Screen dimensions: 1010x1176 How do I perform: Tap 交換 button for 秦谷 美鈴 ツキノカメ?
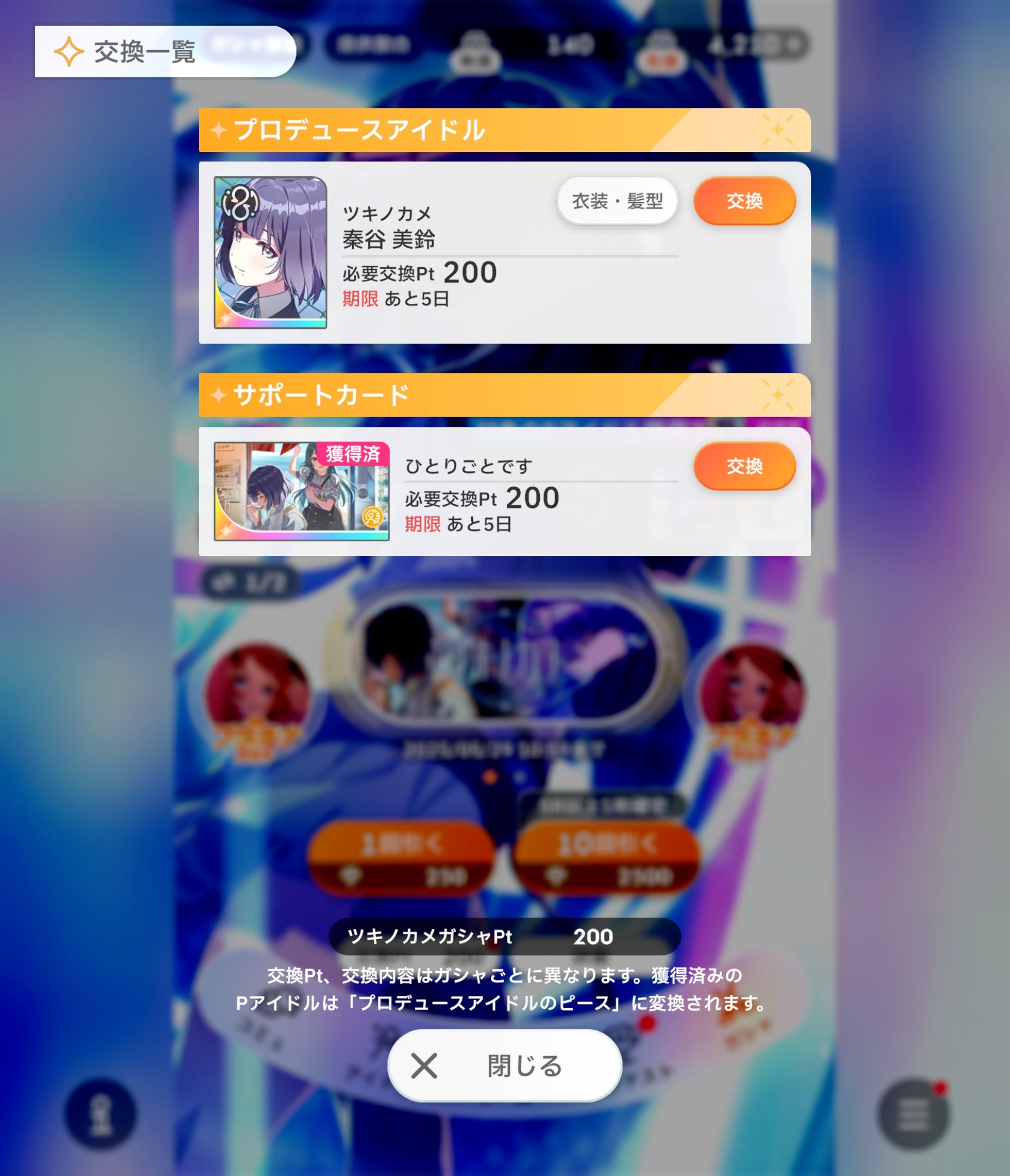(x=744, y=201)
